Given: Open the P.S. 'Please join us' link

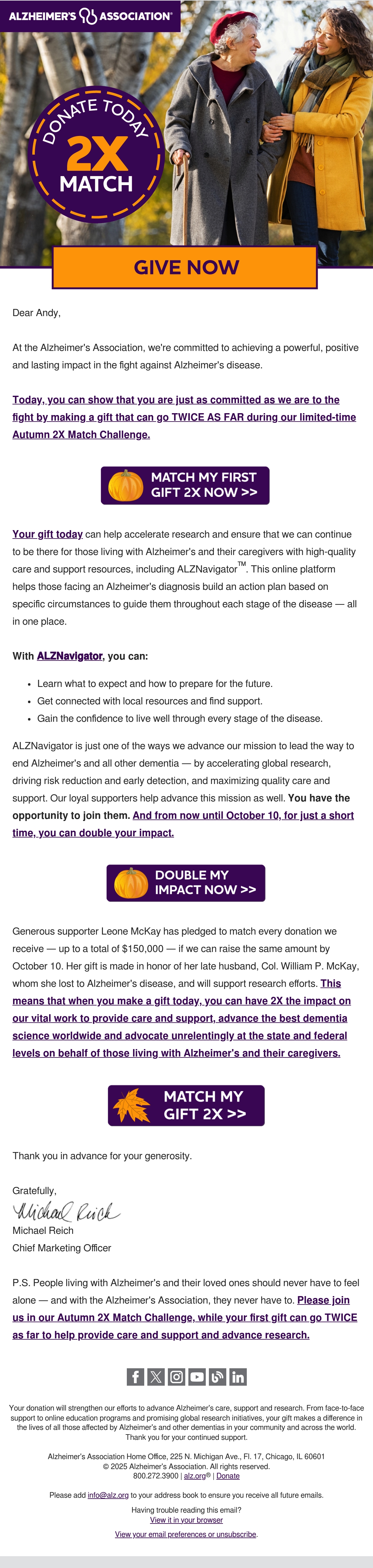Looking at the screenshot, I should (x=184, y=1317).
